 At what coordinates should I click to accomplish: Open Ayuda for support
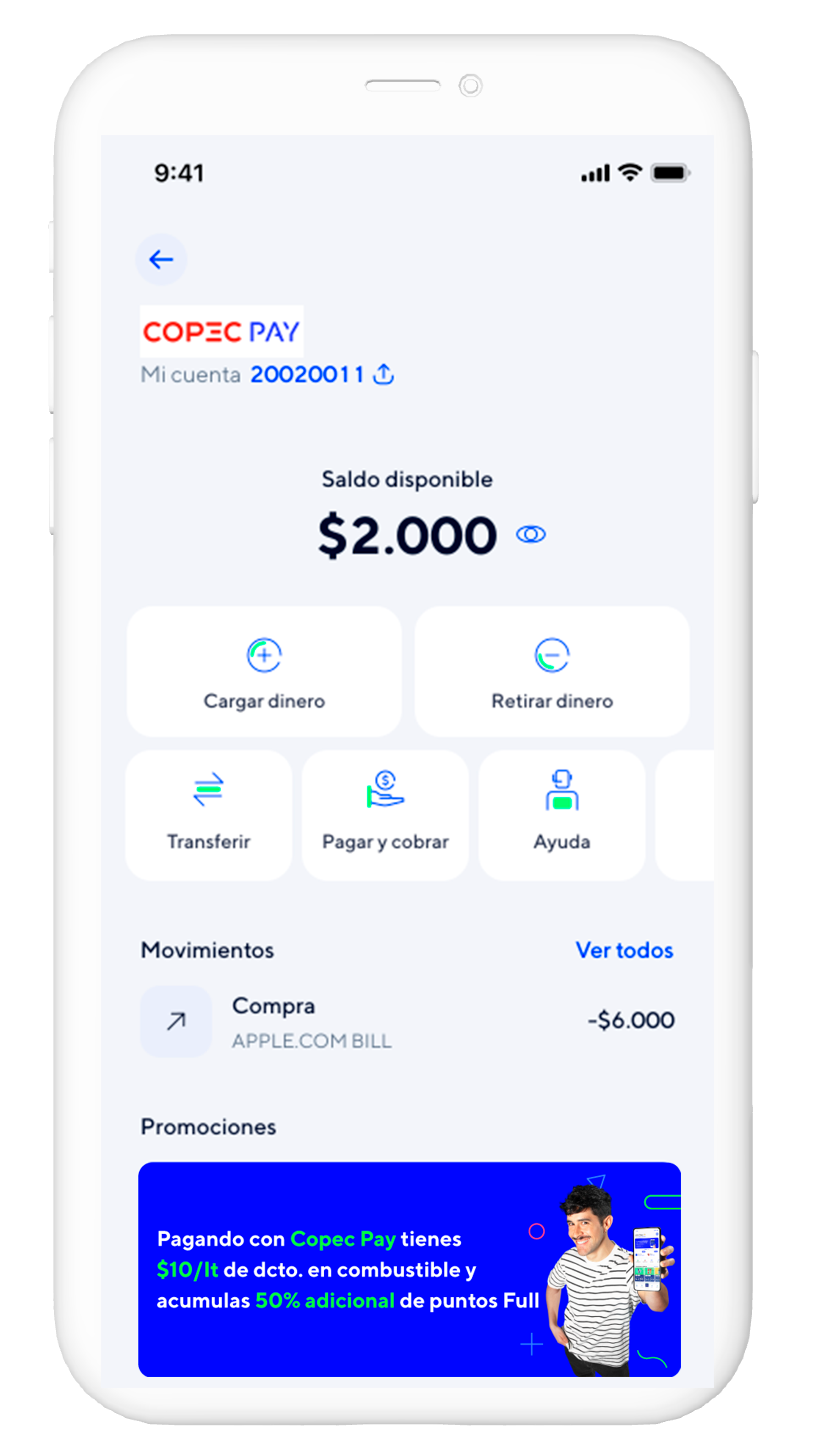pyautogui.click(x=561, y=814)
